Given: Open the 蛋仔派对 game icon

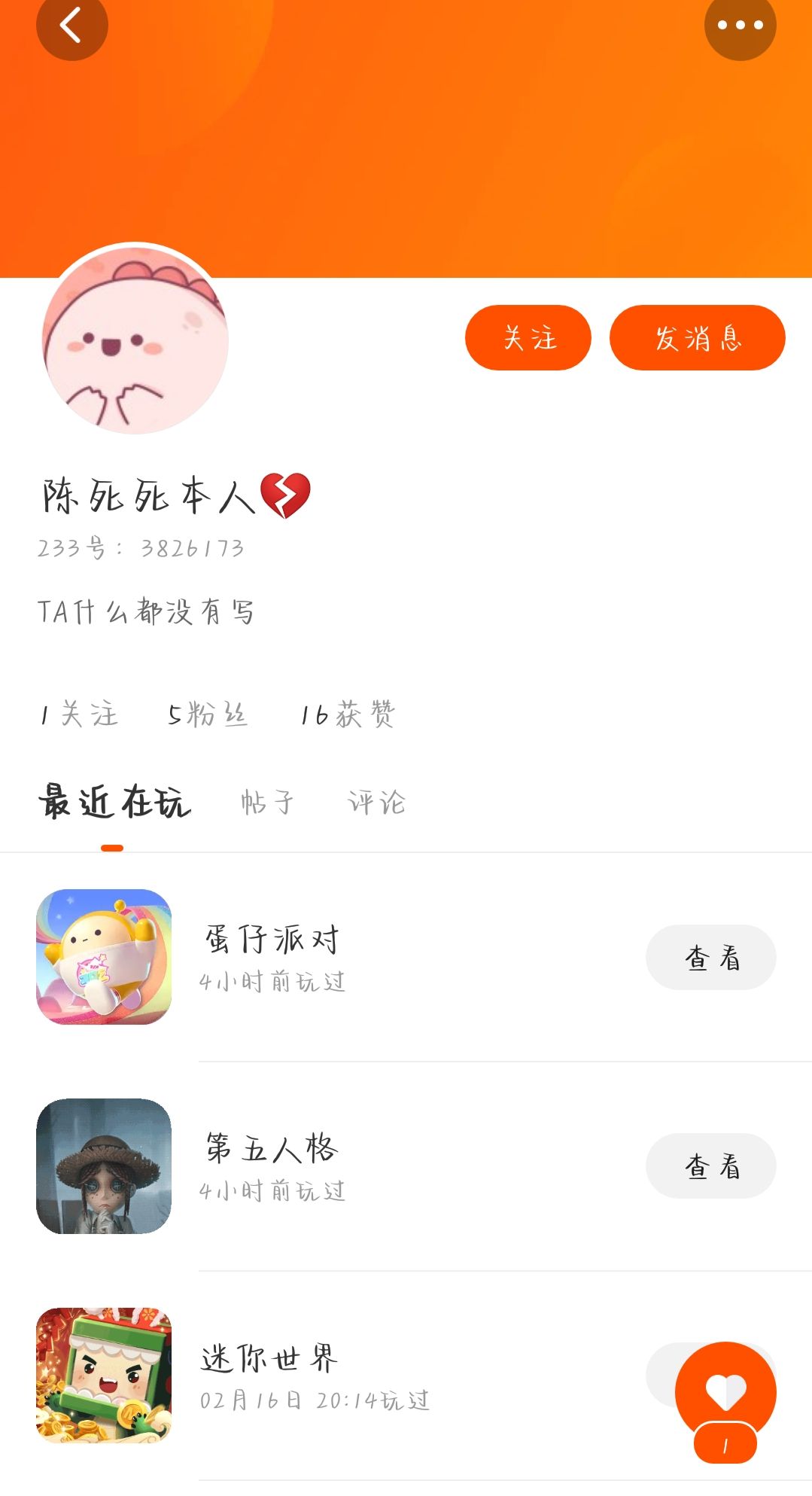Looking at the screenshot, I should point(104,957).
